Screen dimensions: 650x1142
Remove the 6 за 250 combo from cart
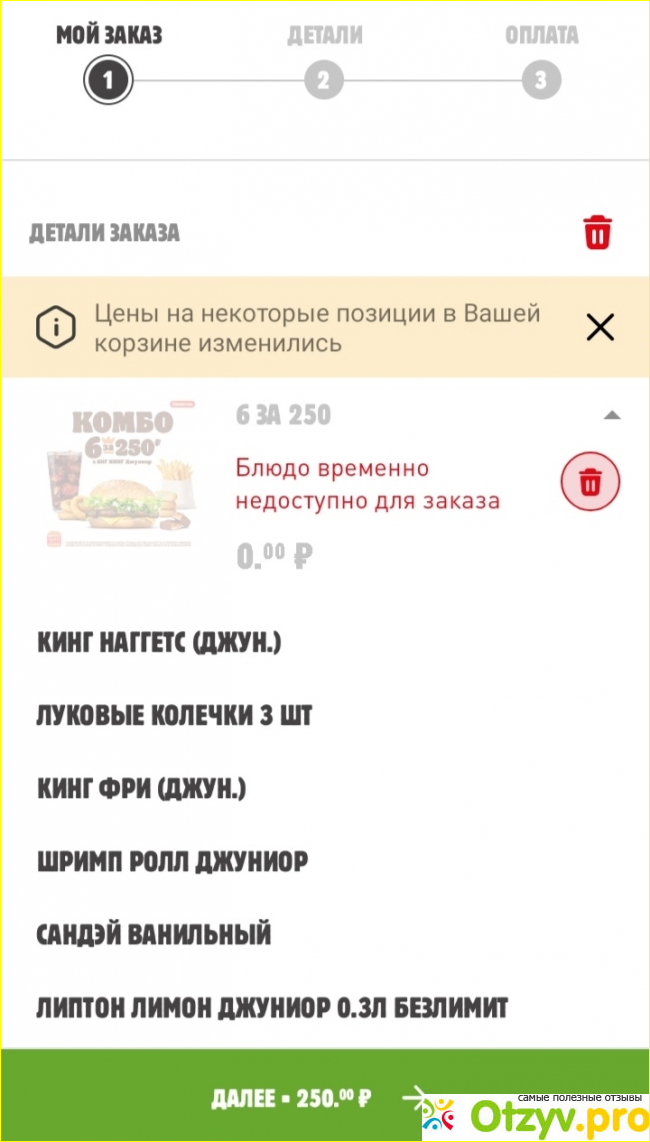[x=590, y=483]
